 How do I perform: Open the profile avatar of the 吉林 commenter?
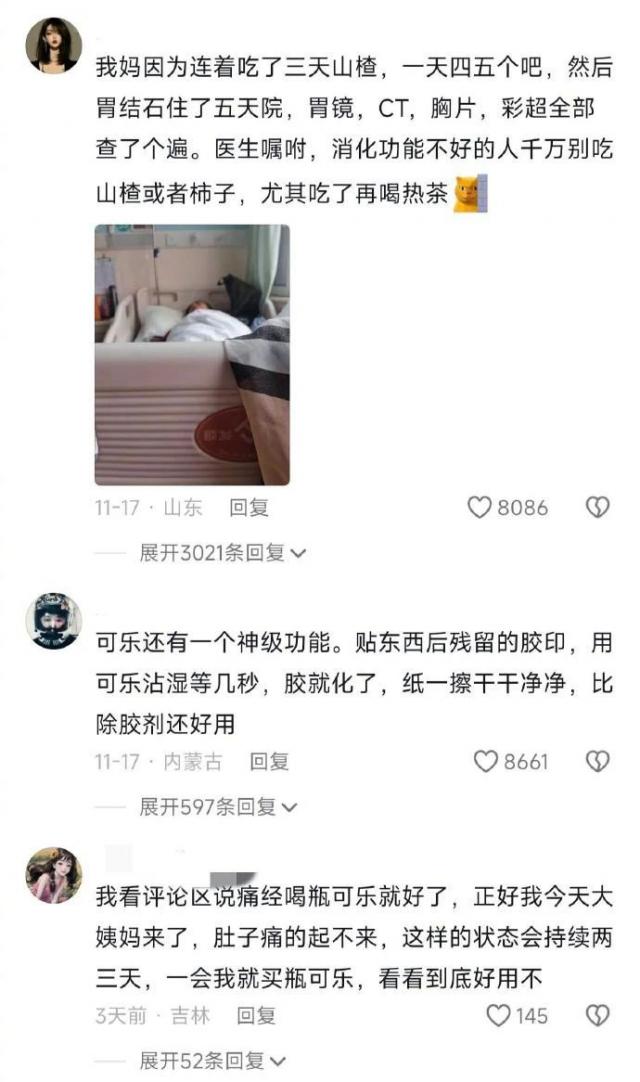click(x=54, y=875)
